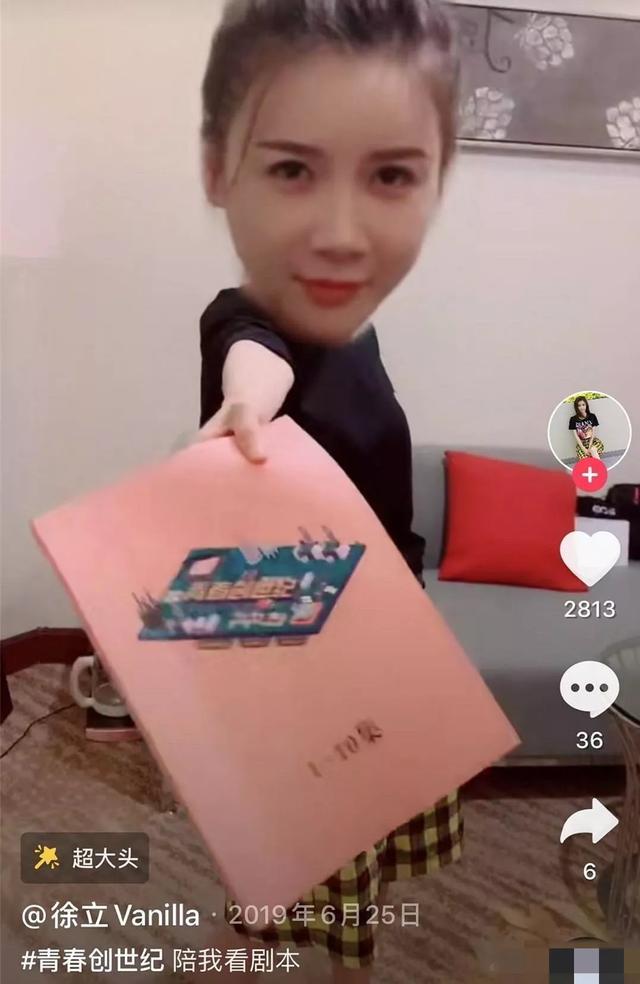640x984 pixels.
Task: Like this video with the heart
Action: (x=590, y=559)
